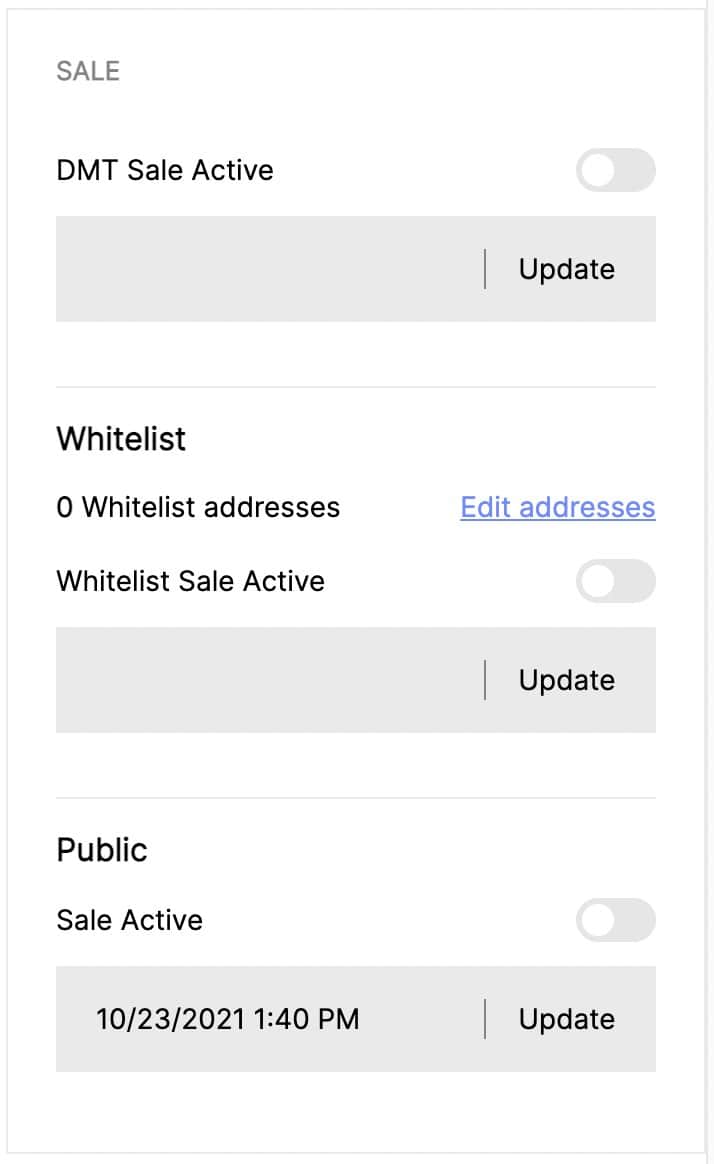Tap Update in the Whitelist section

(566, 680)
